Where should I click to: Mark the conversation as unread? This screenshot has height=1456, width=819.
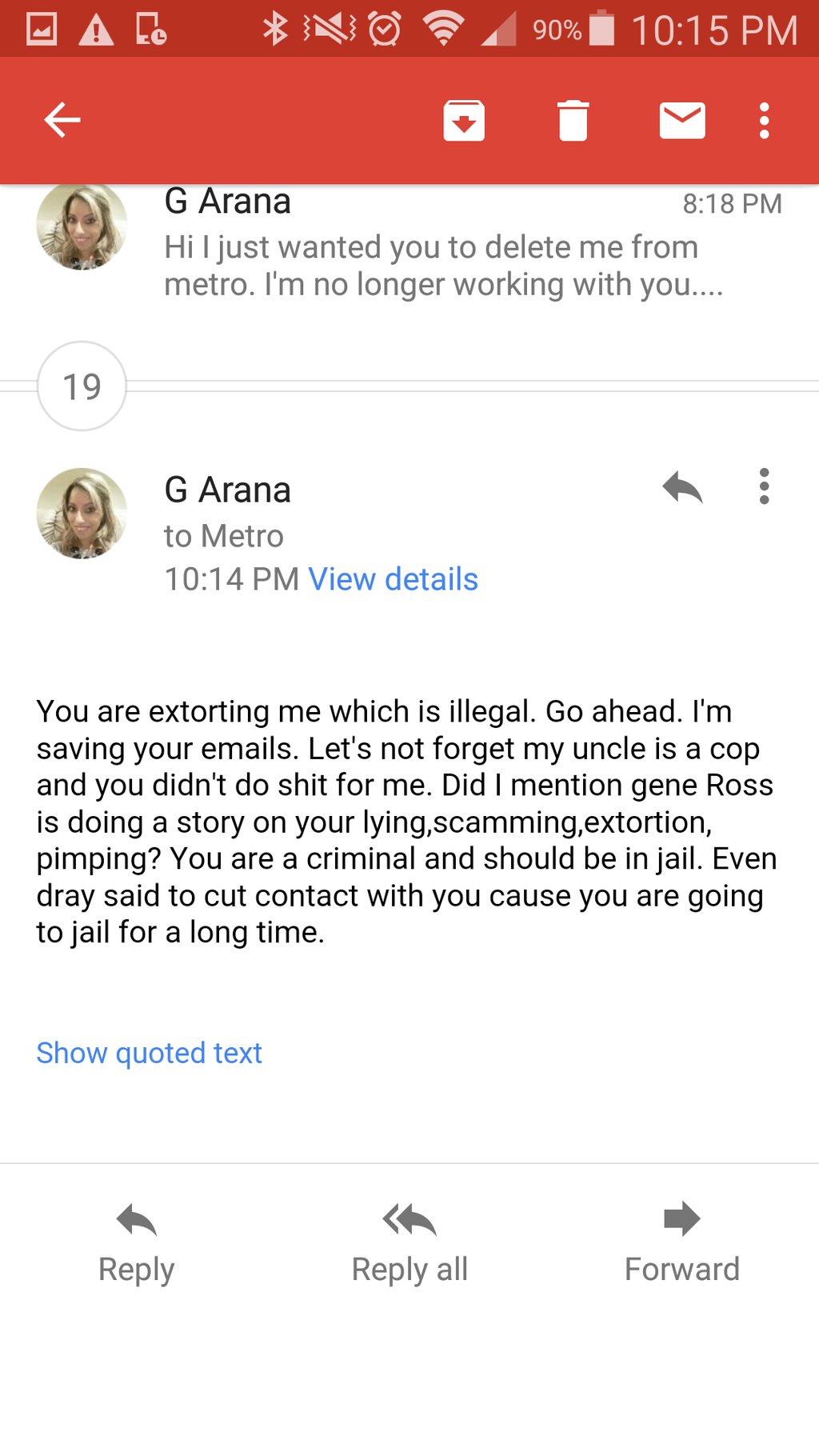(x=681, y=121)
